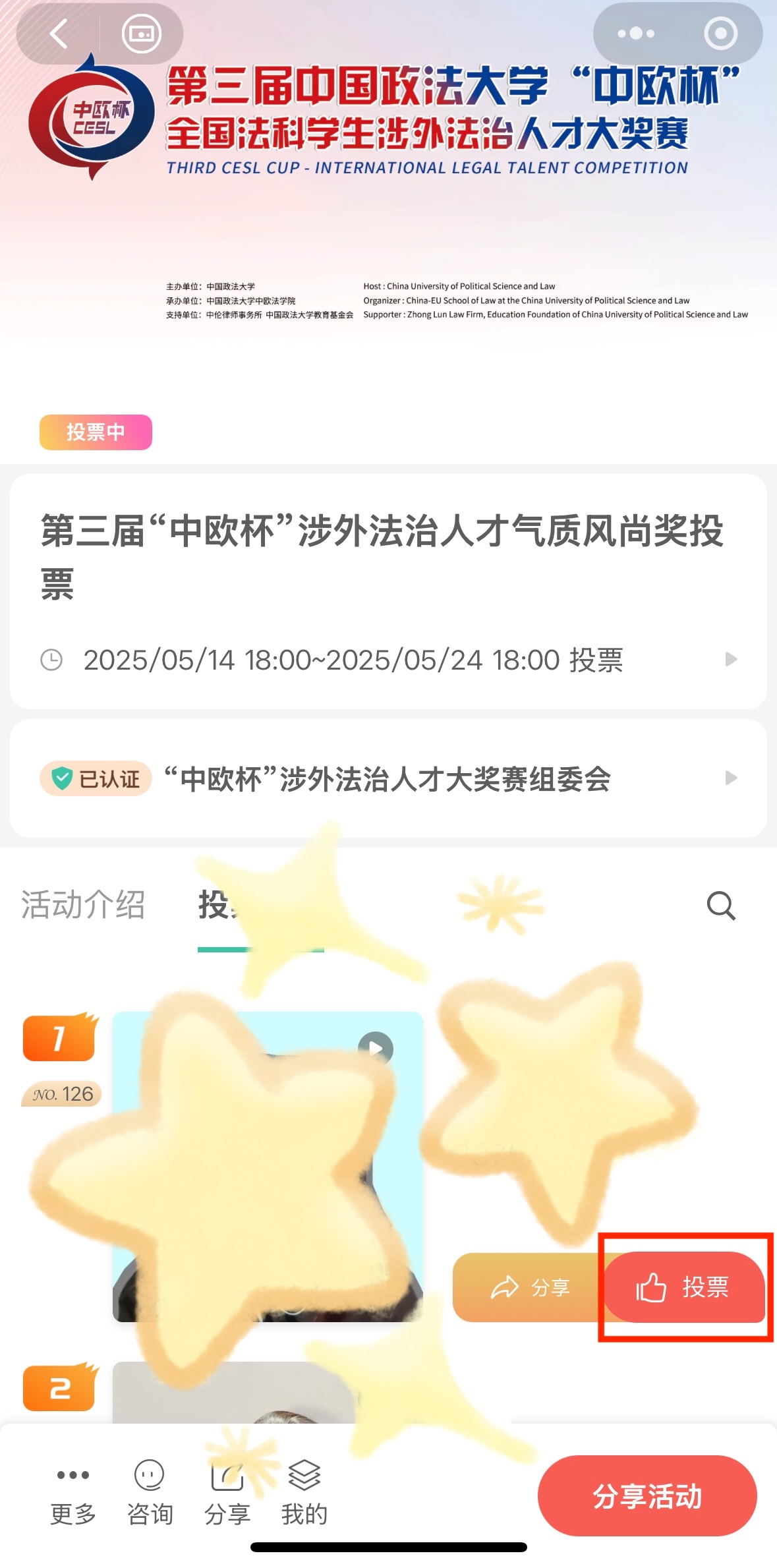The image size is (777, 1568).
Task: Open the screen icon beside back arrow
Action: point(141,34)
